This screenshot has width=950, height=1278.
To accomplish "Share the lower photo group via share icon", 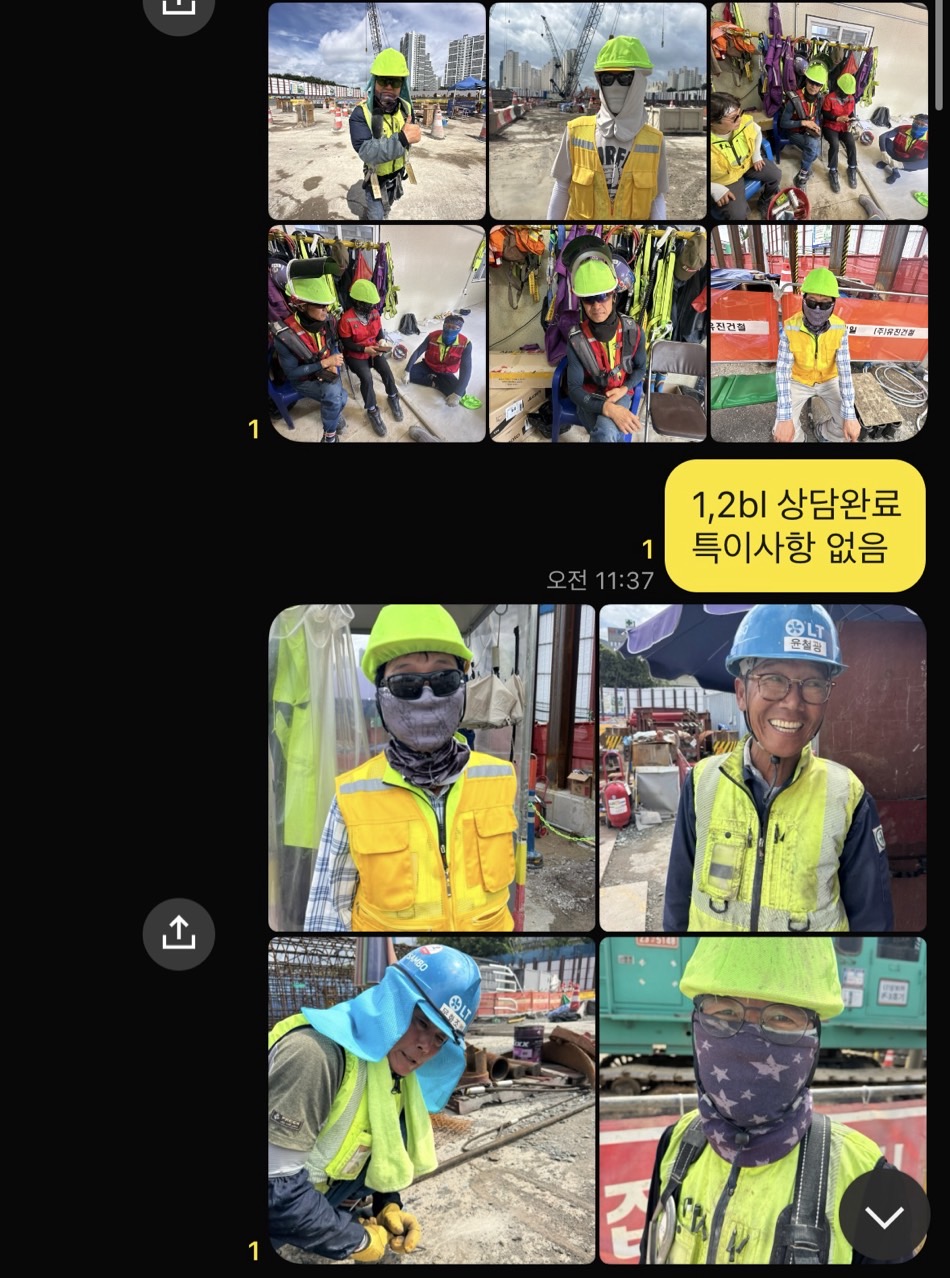I will click(x=178, y=933).
